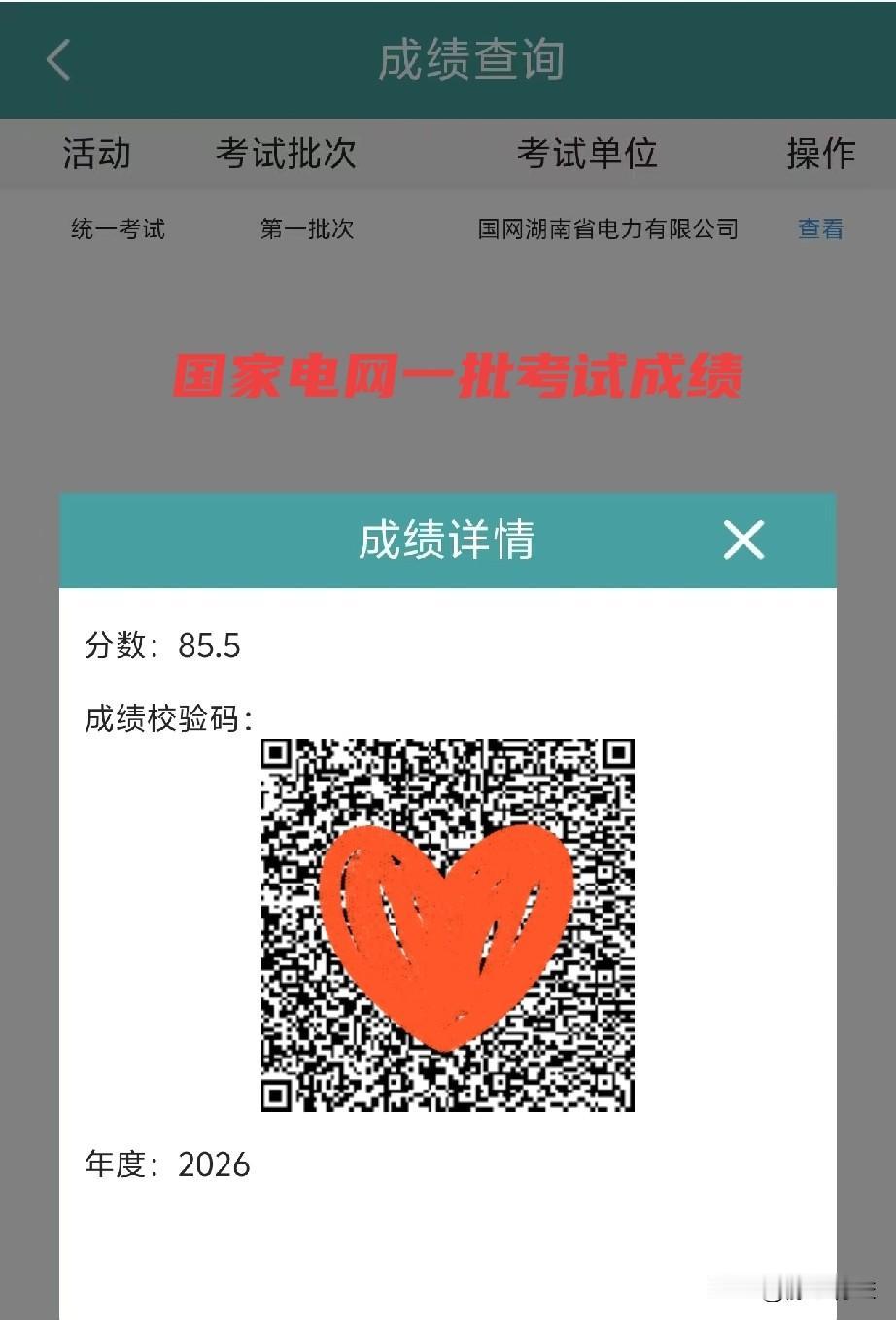Select the 活动 column header

[95, 154]
